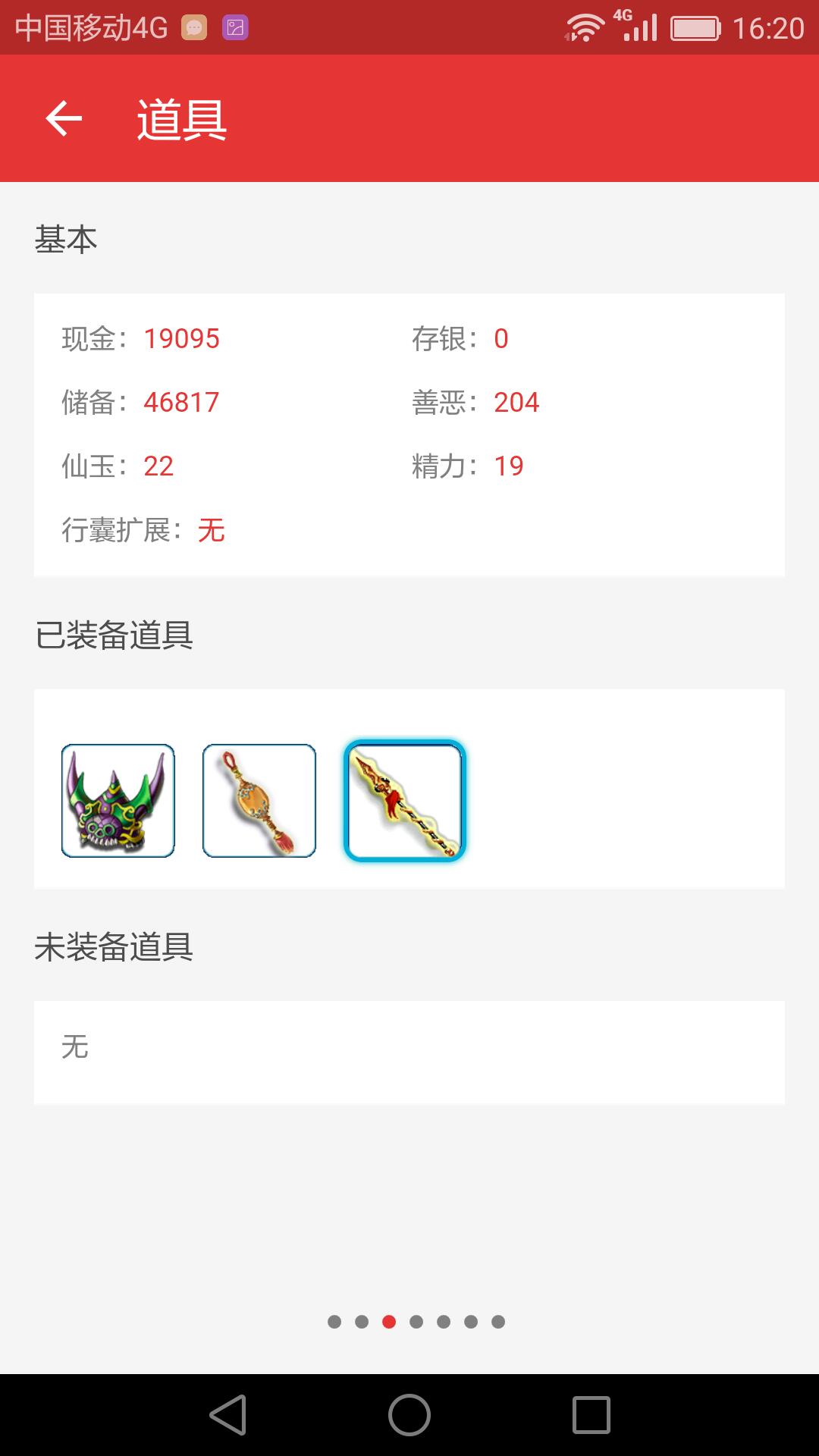Open the recent apps square button
Screen dimensions: 819x1456
pos(591,1415)
